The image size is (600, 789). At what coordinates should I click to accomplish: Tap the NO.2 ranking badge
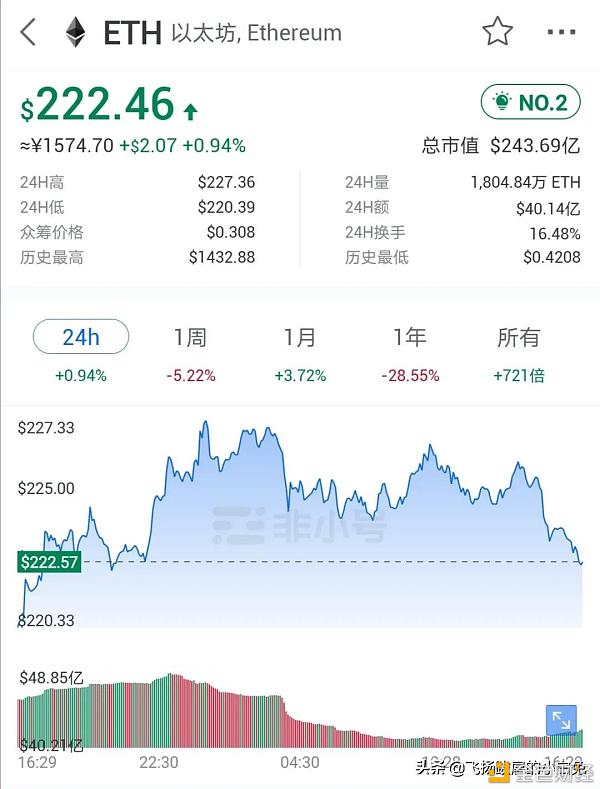(x=530, y=102)
